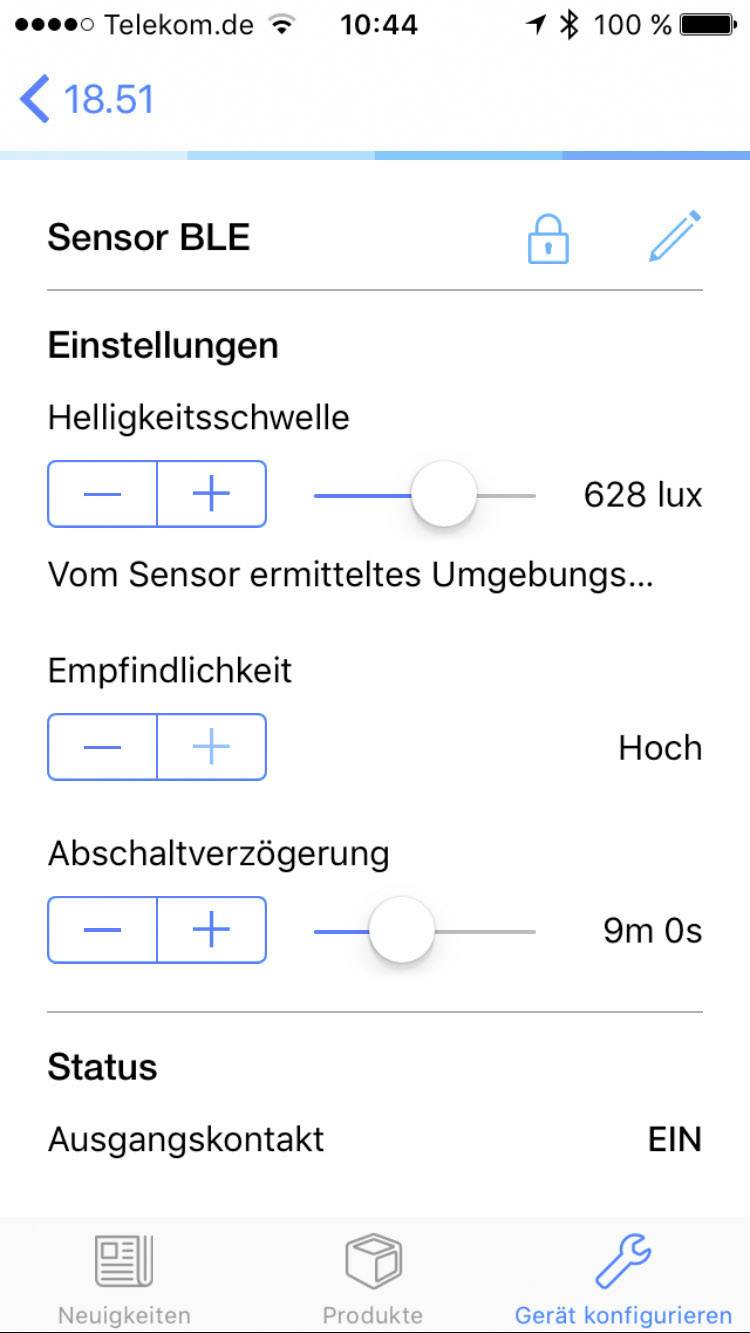This screenshot has width=750, height=1333.
Task: Go back to 18.51
Action: [x=87, y=100]
